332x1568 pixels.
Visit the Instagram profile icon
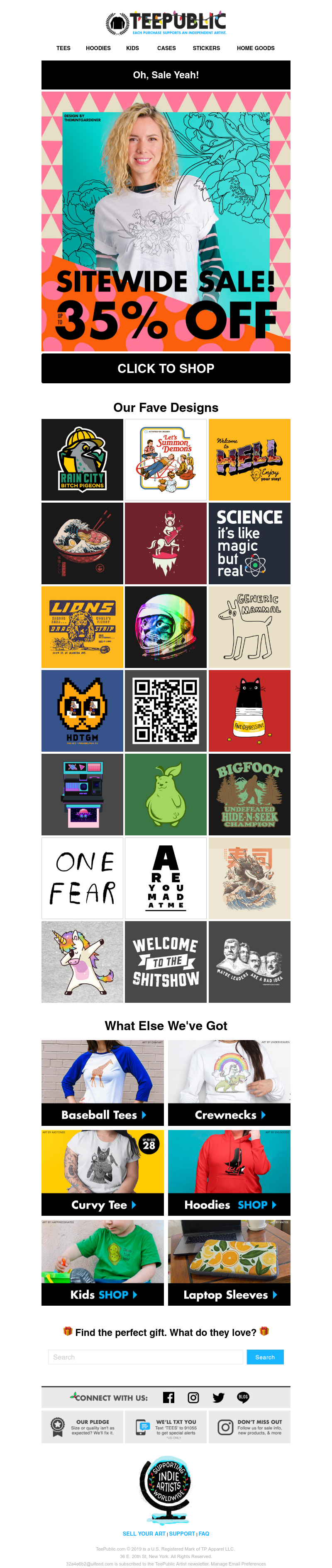(193, 1398)
